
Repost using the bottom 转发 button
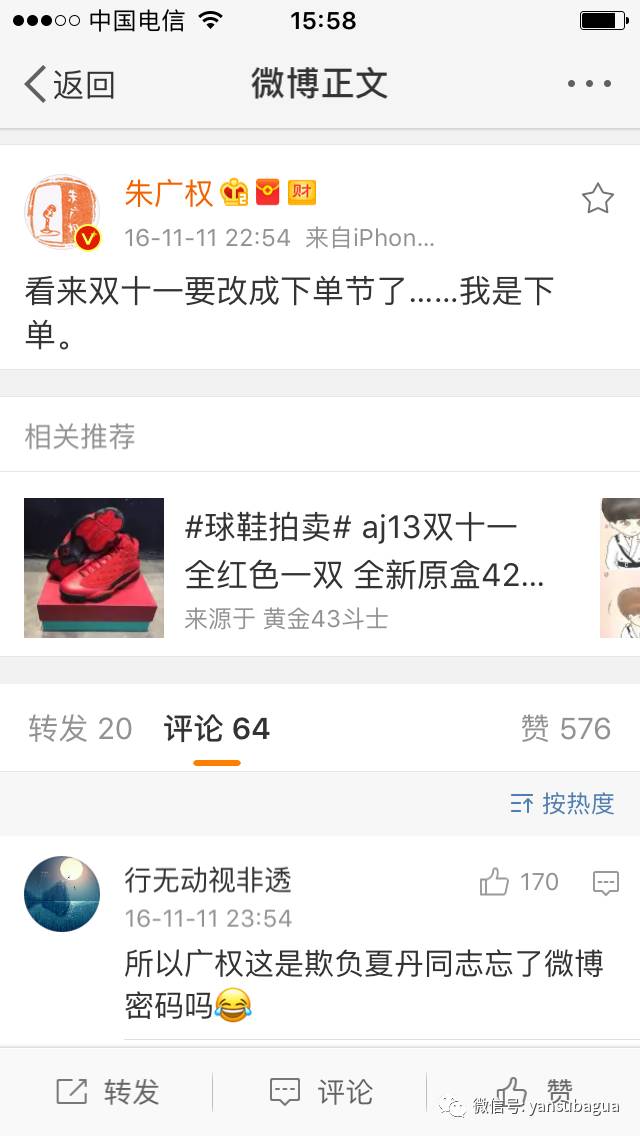[x=108, y=1092]
